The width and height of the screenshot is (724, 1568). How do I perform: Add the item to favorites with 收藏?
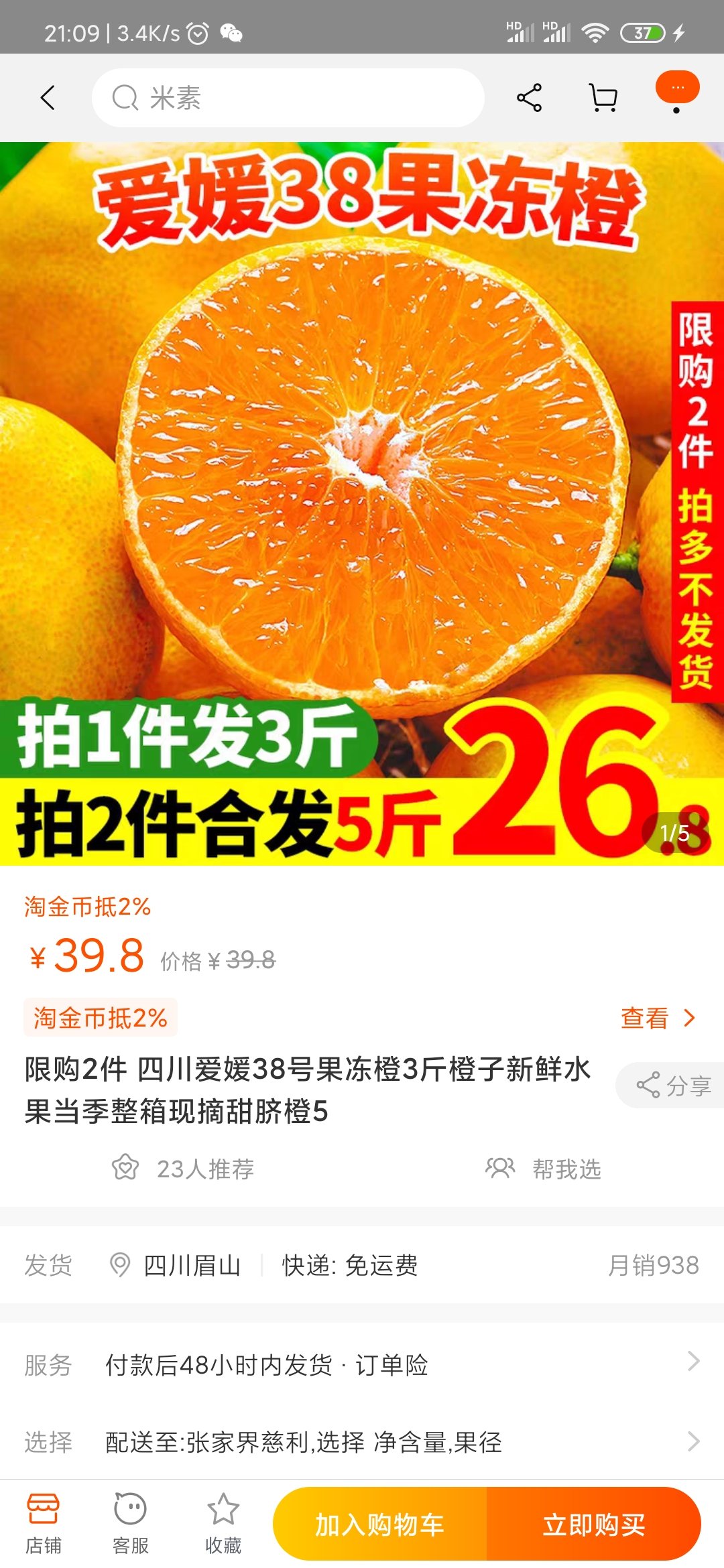point(223,1524)
